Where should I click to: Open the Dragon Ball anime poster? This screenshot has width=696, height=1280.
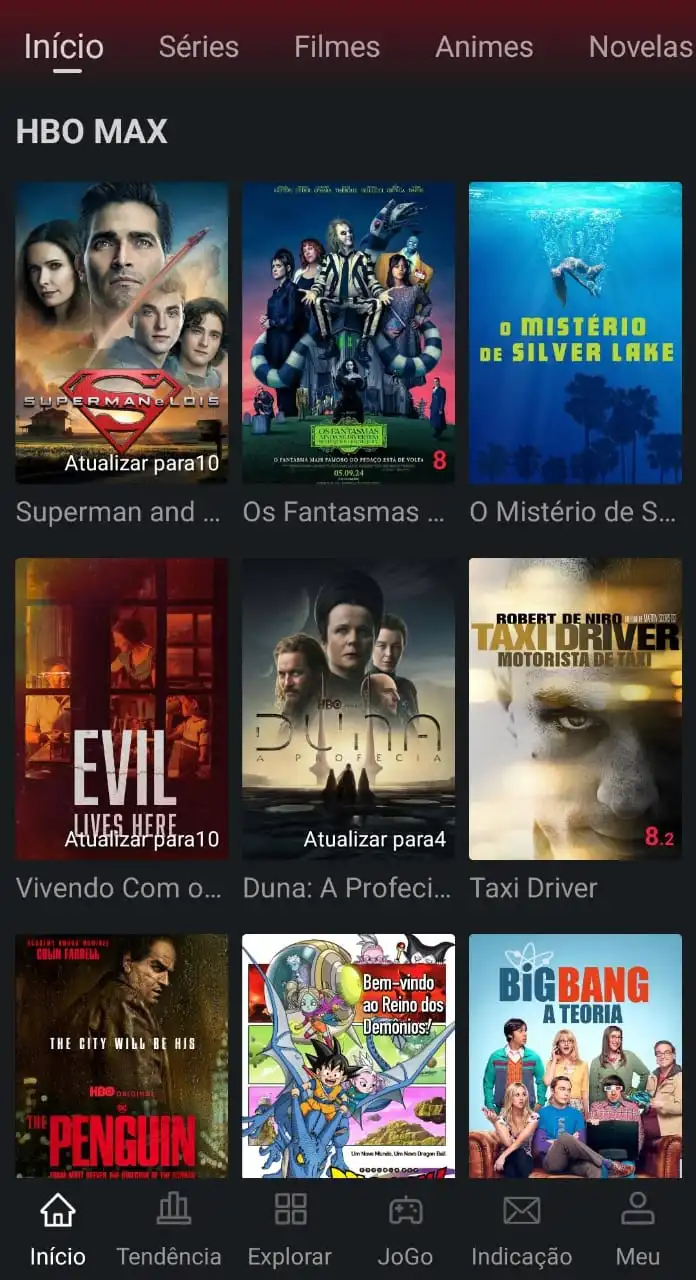(348, 1055)
